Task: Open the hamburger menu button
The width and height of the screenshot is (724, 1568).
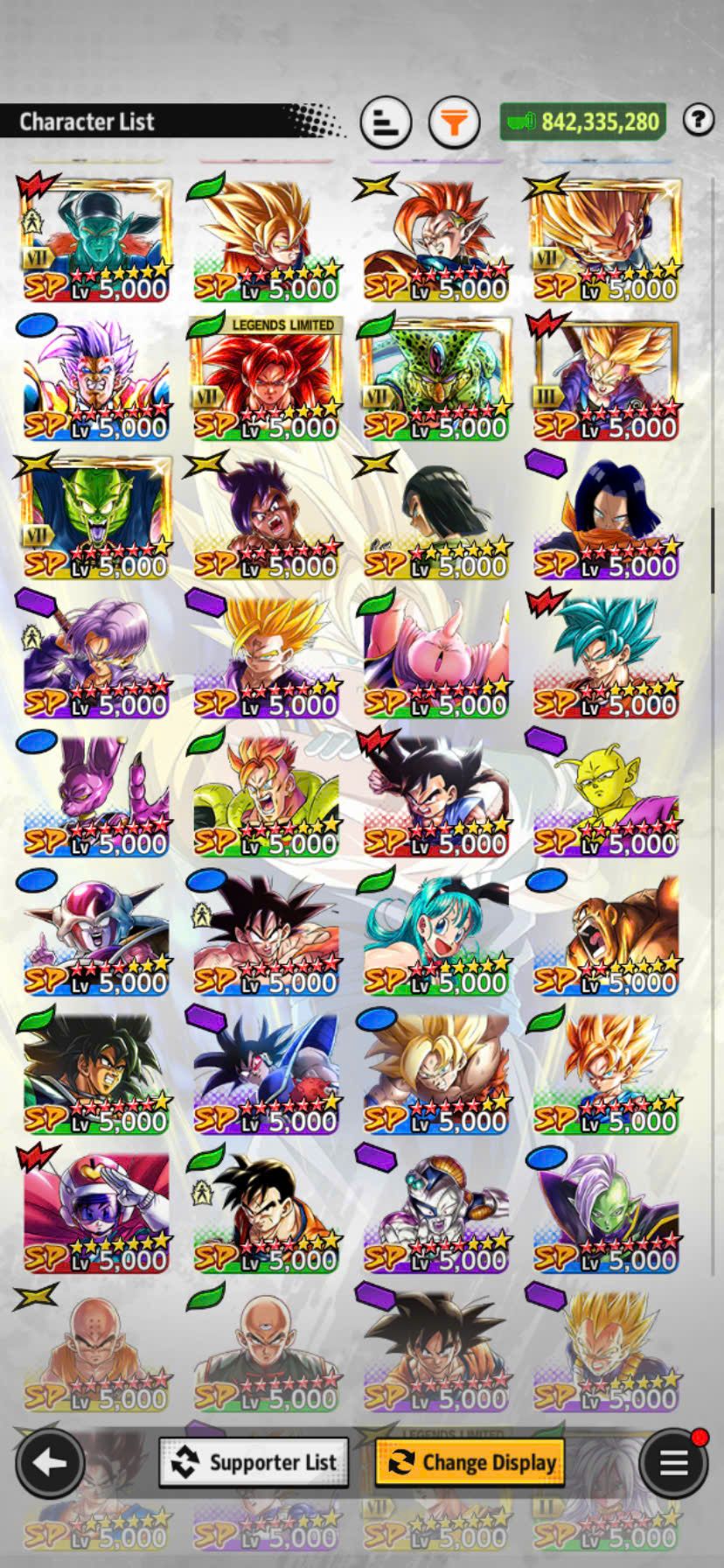Action: pyautogui.click(x=673, y=1462)
